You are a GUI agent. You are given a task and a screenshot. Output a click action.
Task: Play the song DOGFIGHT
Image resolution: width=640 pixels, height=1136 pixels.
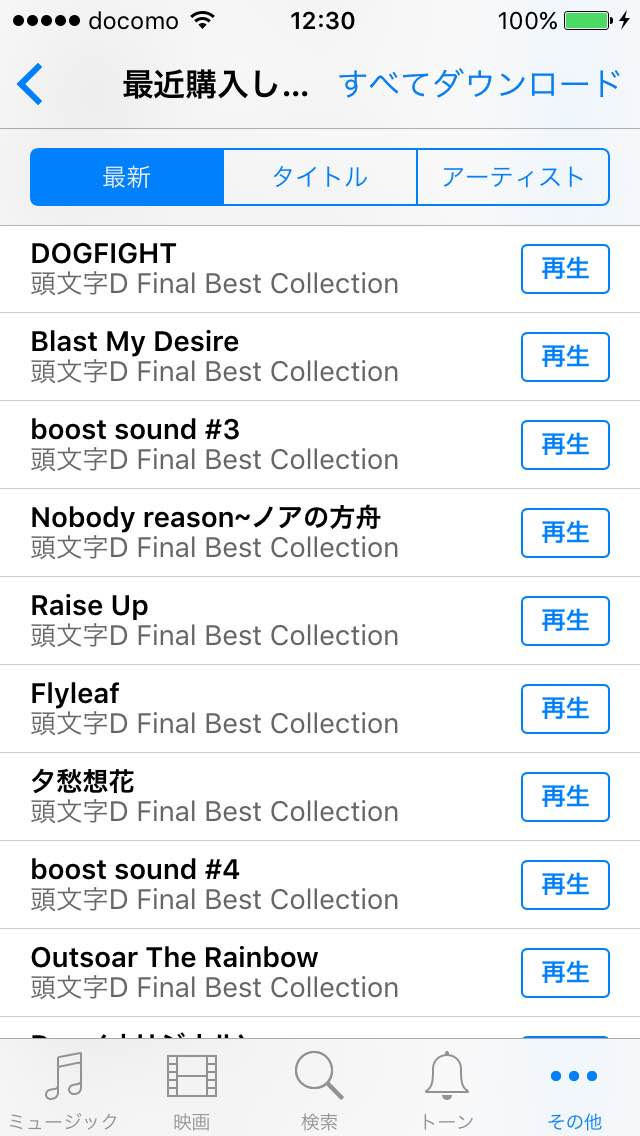pos(565,268)
